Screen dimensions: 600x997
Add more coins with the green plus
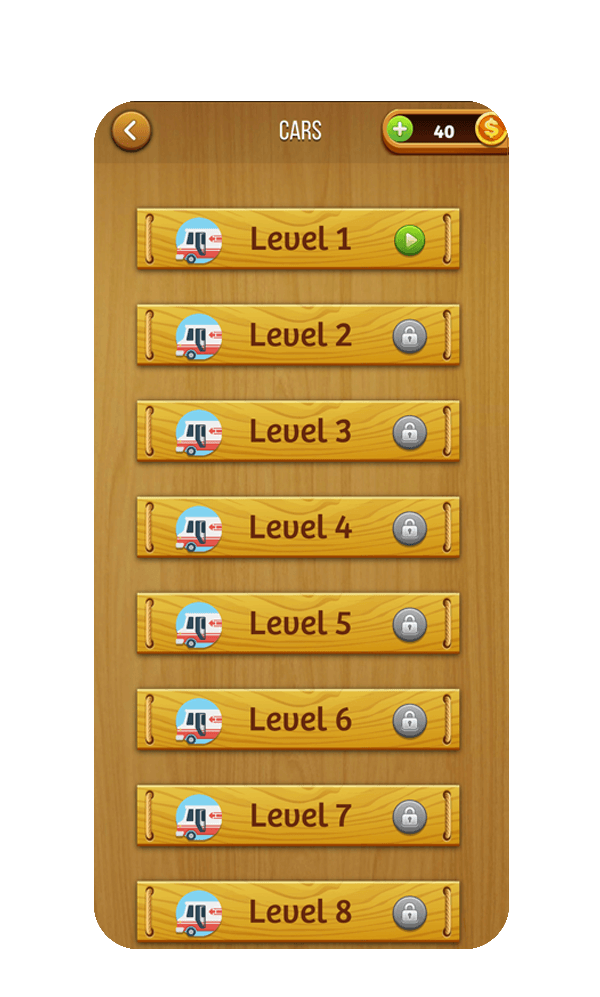click(x=400, y=131)
